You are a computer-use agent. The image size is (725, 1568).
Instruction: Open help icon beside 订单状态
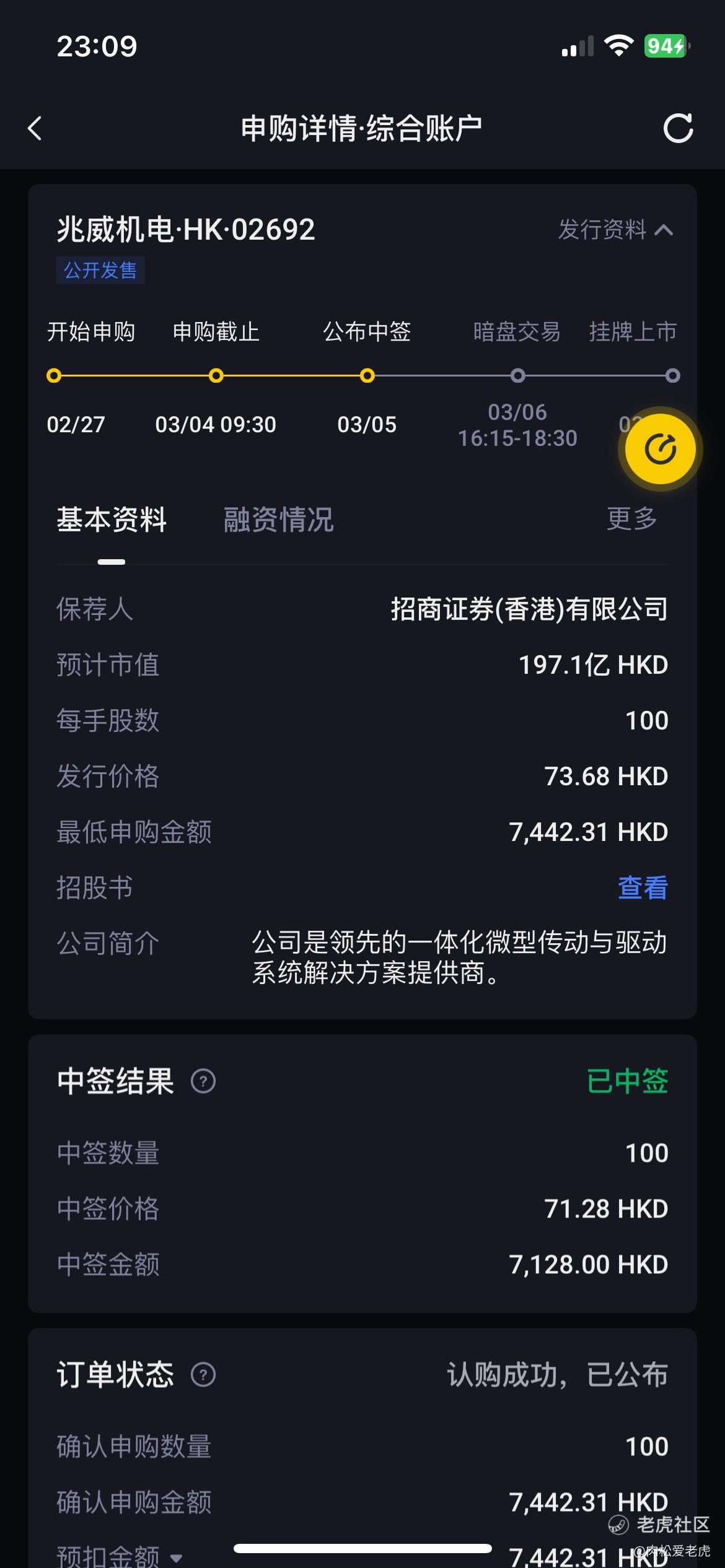203,1375
